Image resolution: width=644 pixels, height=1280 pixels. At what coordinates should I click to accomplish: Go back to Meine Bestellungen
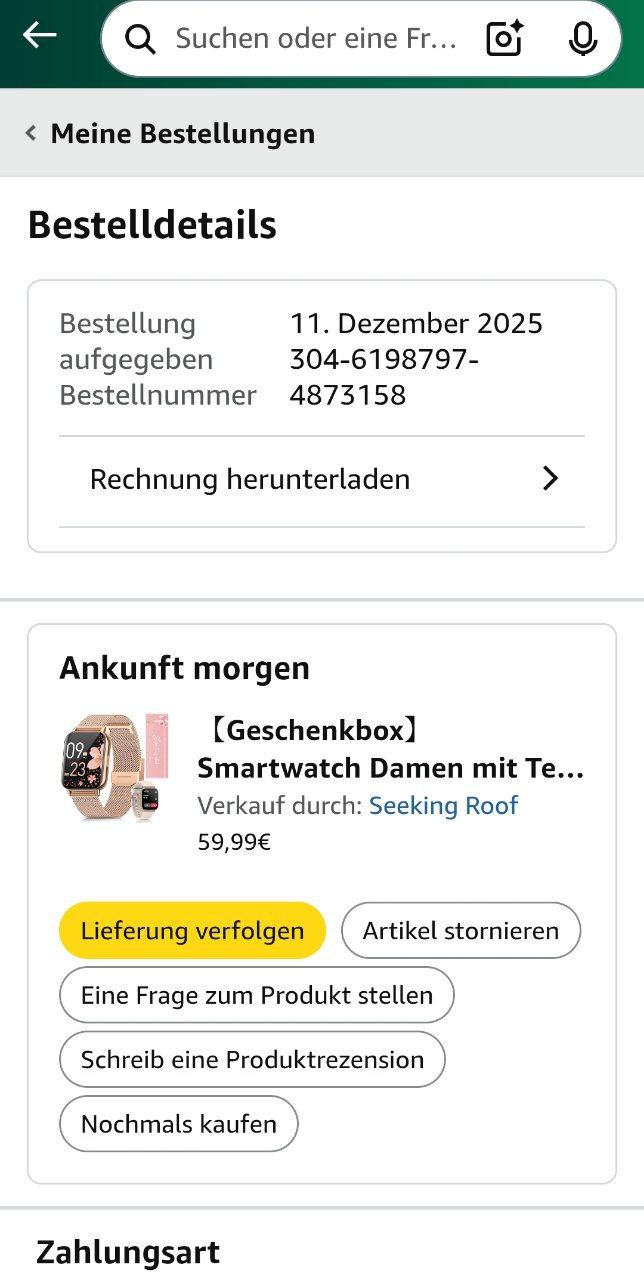171,133
